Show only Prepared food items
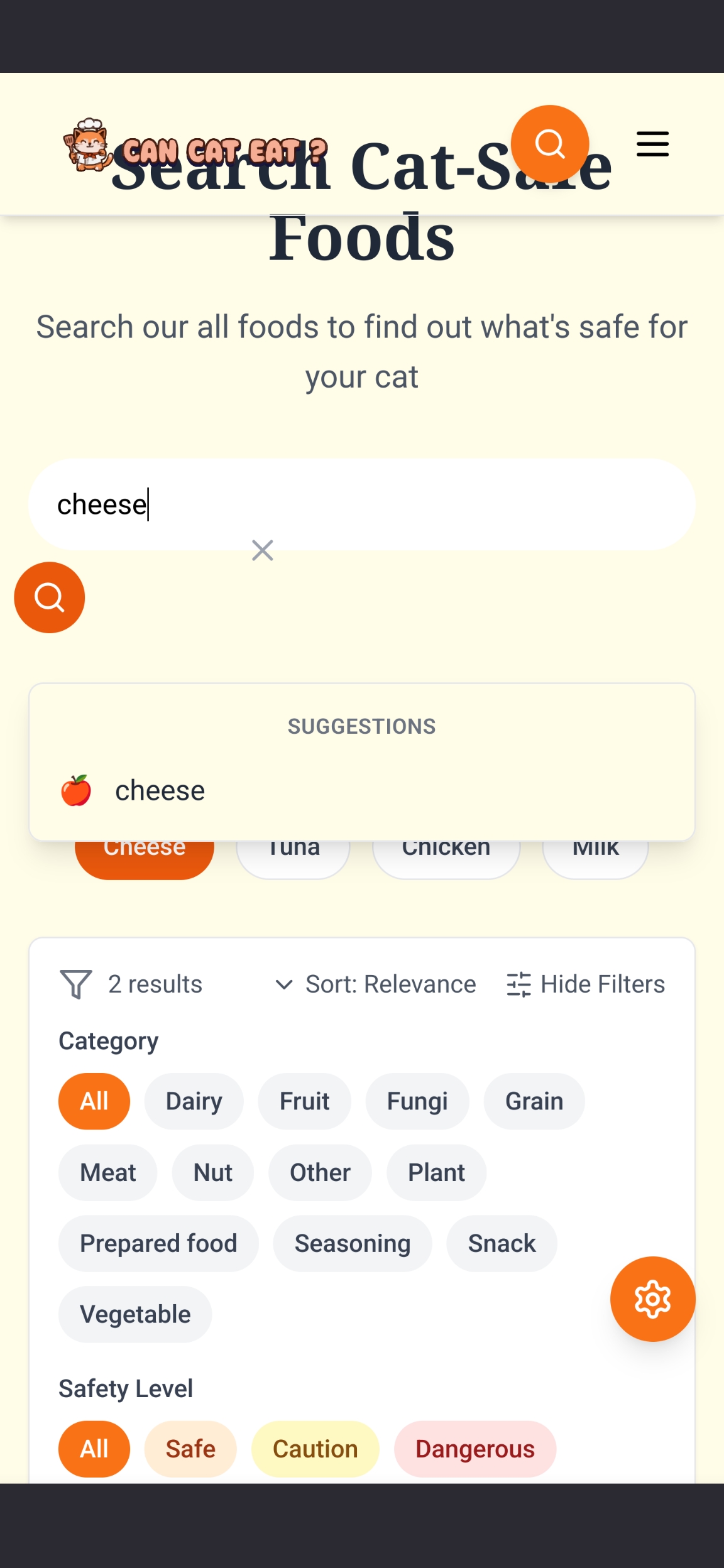 coord(158,1243)
